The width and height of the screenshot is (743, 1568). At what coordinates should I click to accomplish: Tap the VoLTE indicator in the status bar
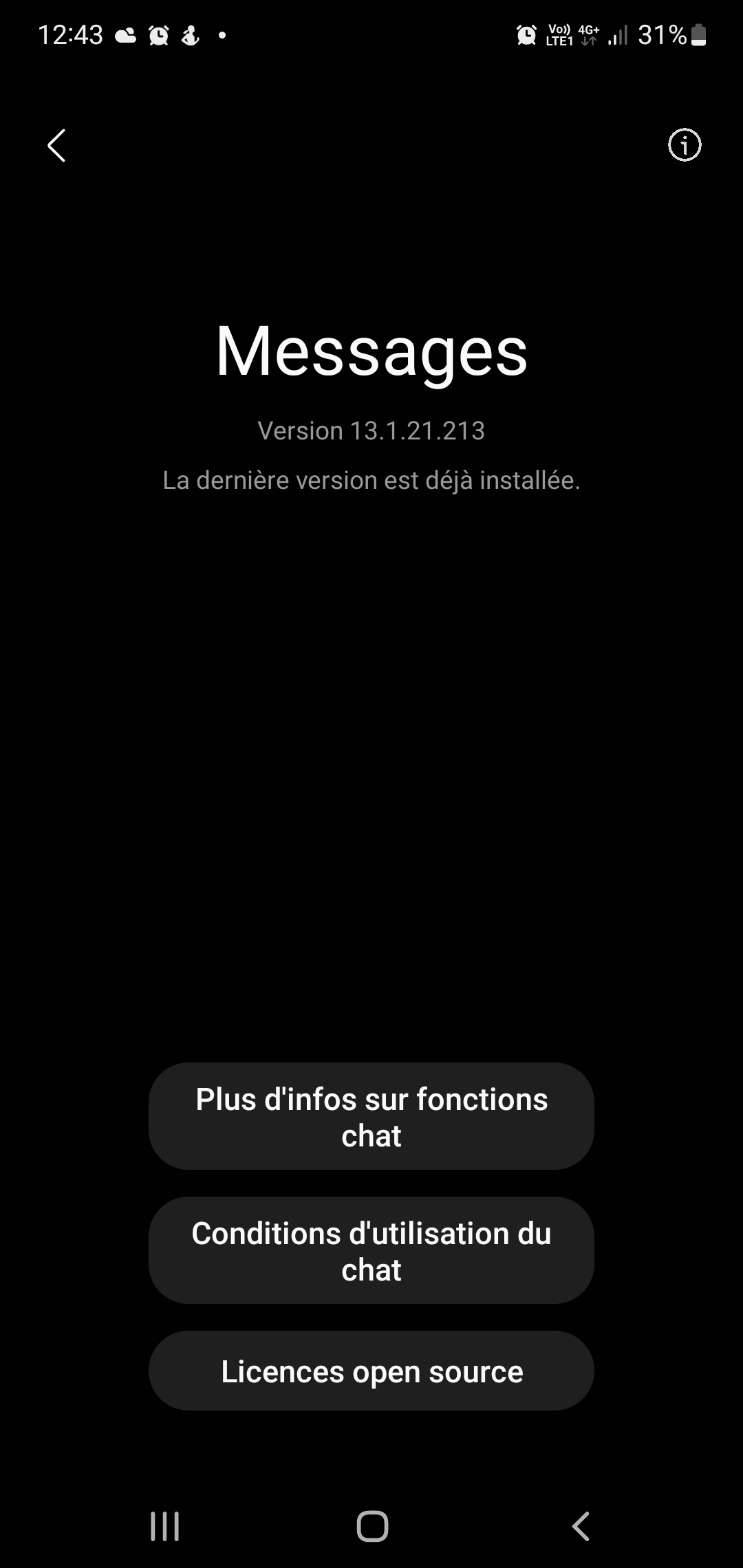(559, 34)
